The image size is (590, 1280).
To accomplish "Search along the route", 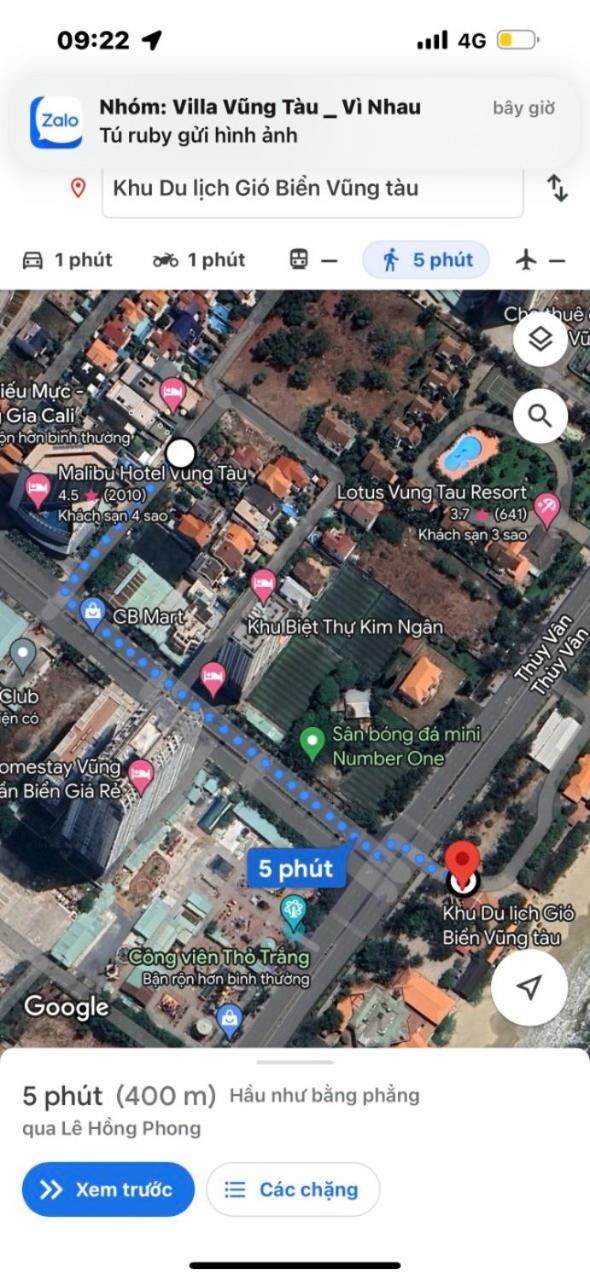I will pos(540,416).
